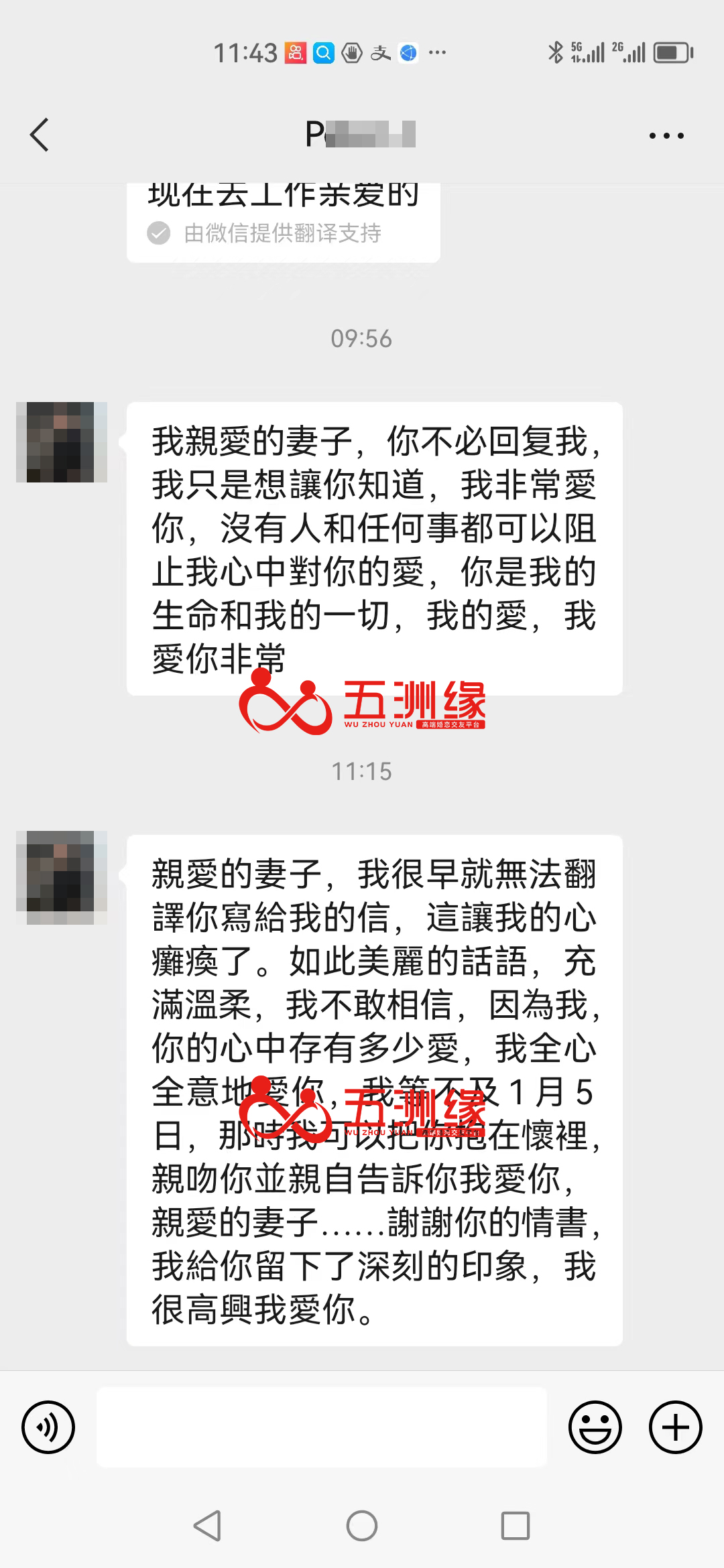Screen dimensions: 724x1568
Task: Open the chat's three-dot menu
Action: [x=666, y=135]
